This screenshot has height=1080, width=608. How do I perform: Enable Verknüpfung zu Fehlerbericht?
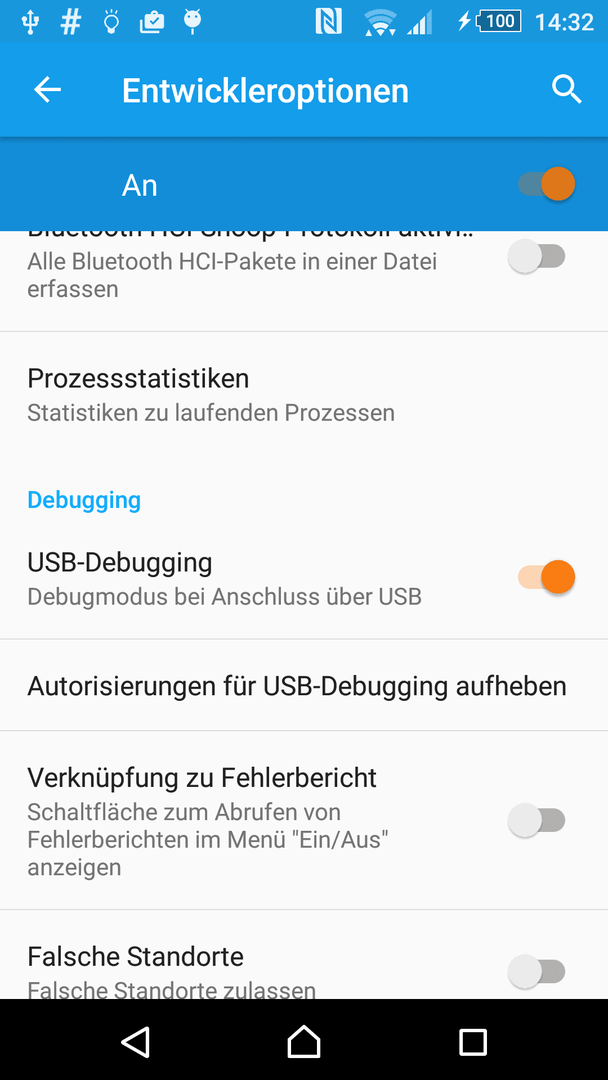point(536,820)
